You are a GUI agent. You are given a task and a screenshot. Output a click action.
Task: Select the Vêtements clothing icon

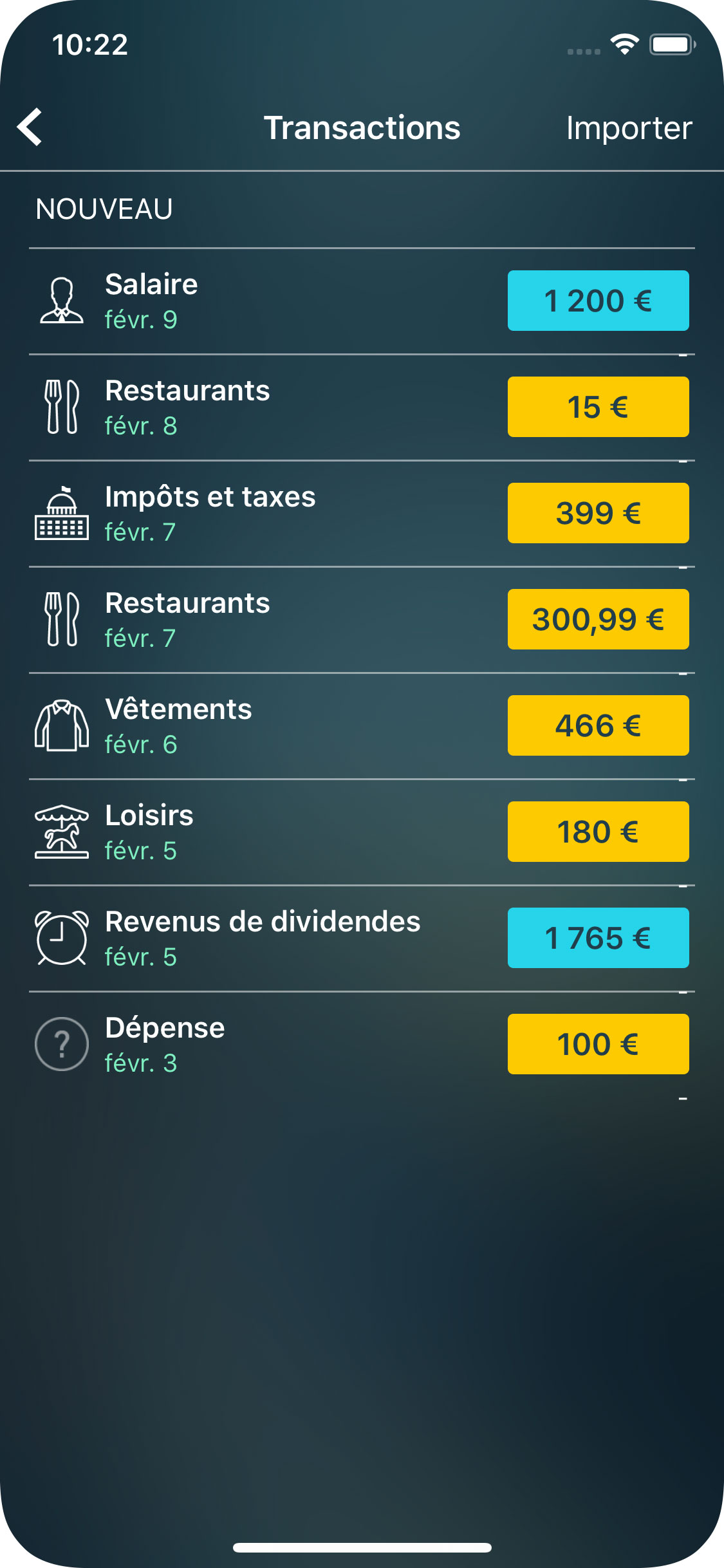pyautogui.click(x=62, y=725)
